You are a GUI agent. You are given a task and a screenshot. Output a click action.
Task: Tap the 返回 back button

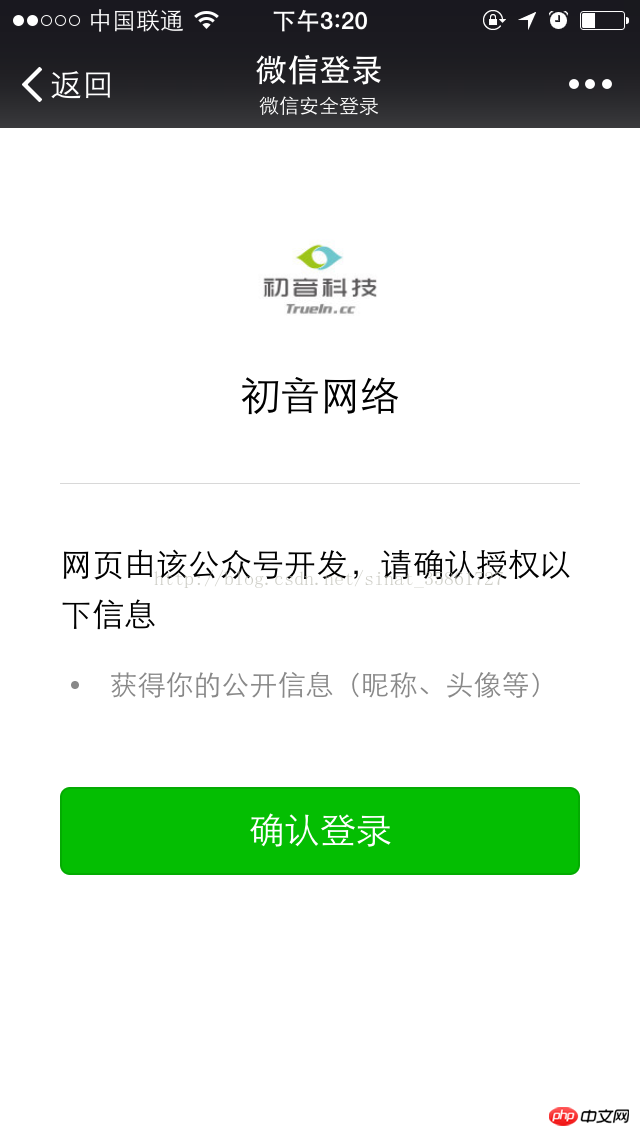point(66,85)
